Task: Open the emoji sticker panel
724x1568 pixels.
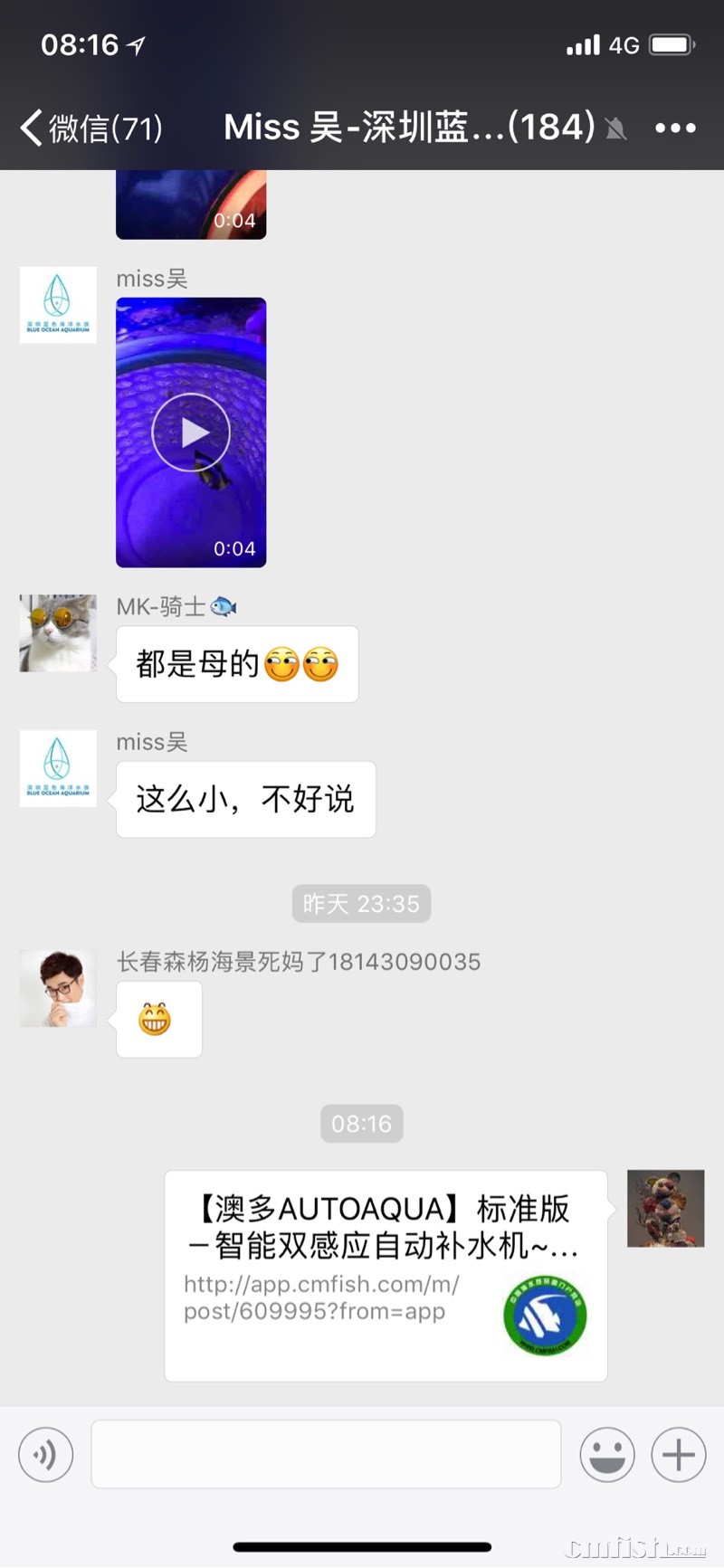Action: [606, 1454]
